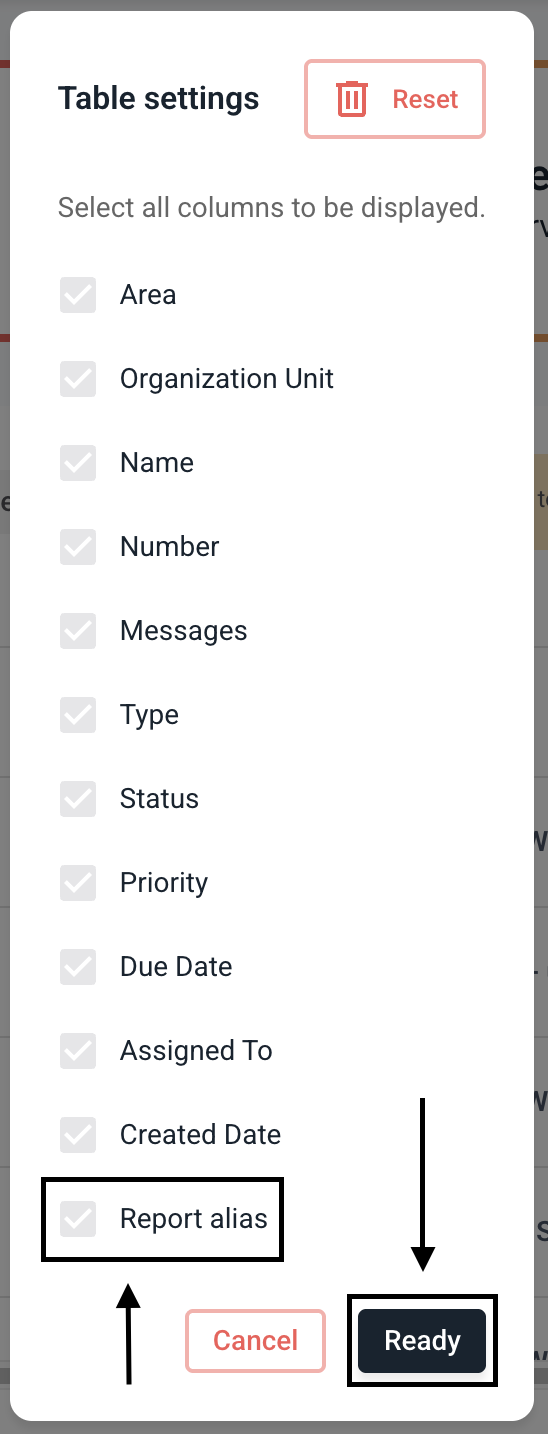This screenshot has width=548, height=1434.
Task: Toggle the Status column checkbox
Action: tap(78, 799)
